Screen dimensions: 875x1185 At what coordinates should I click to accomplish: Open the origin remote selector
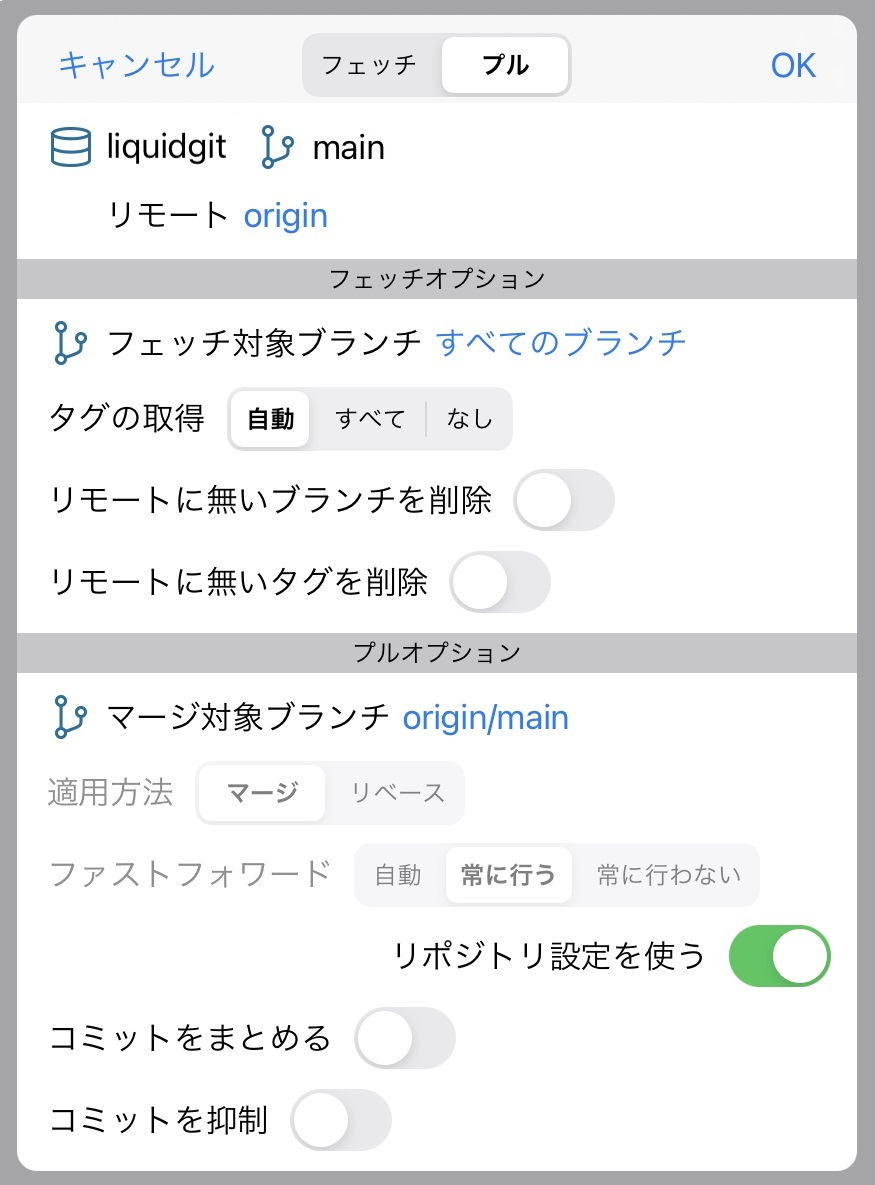pos(286,214)
